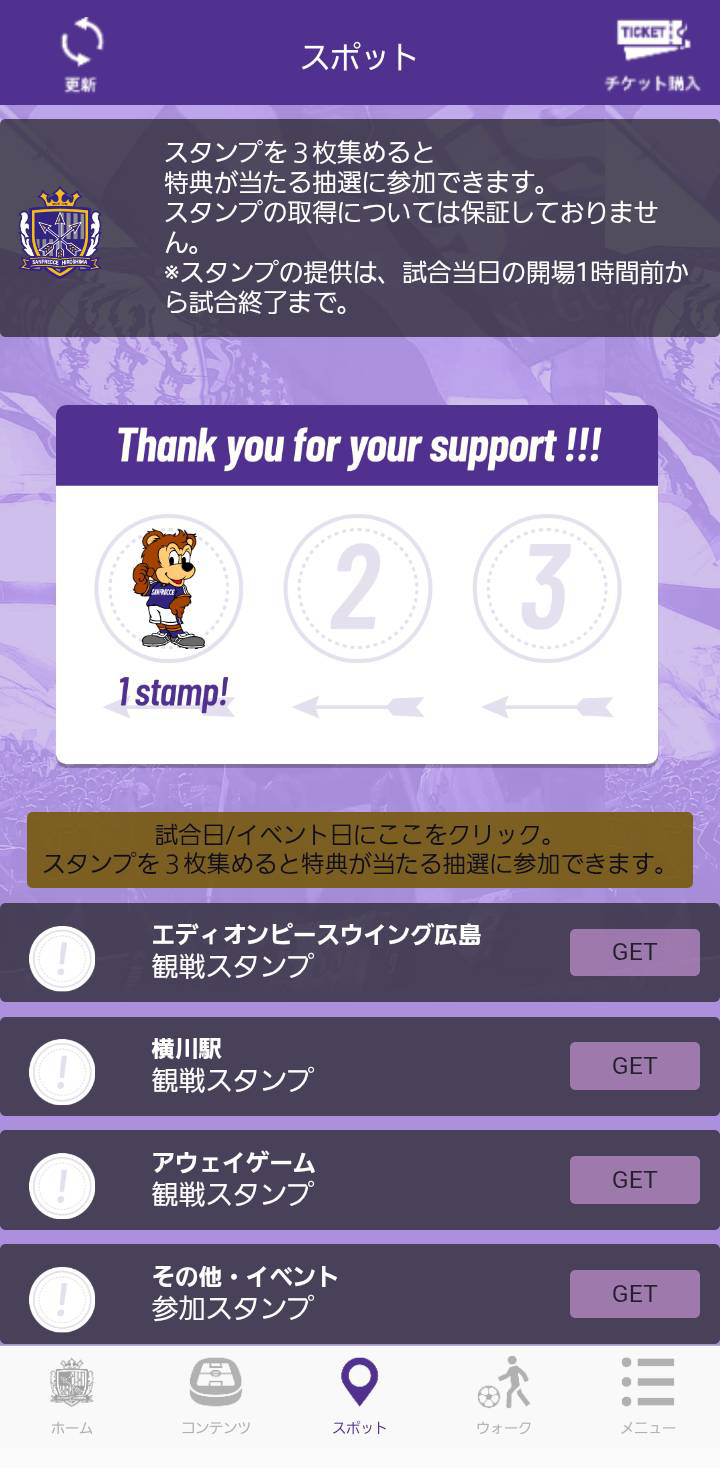Tap the スポット map pin icon

point(360,1381)
